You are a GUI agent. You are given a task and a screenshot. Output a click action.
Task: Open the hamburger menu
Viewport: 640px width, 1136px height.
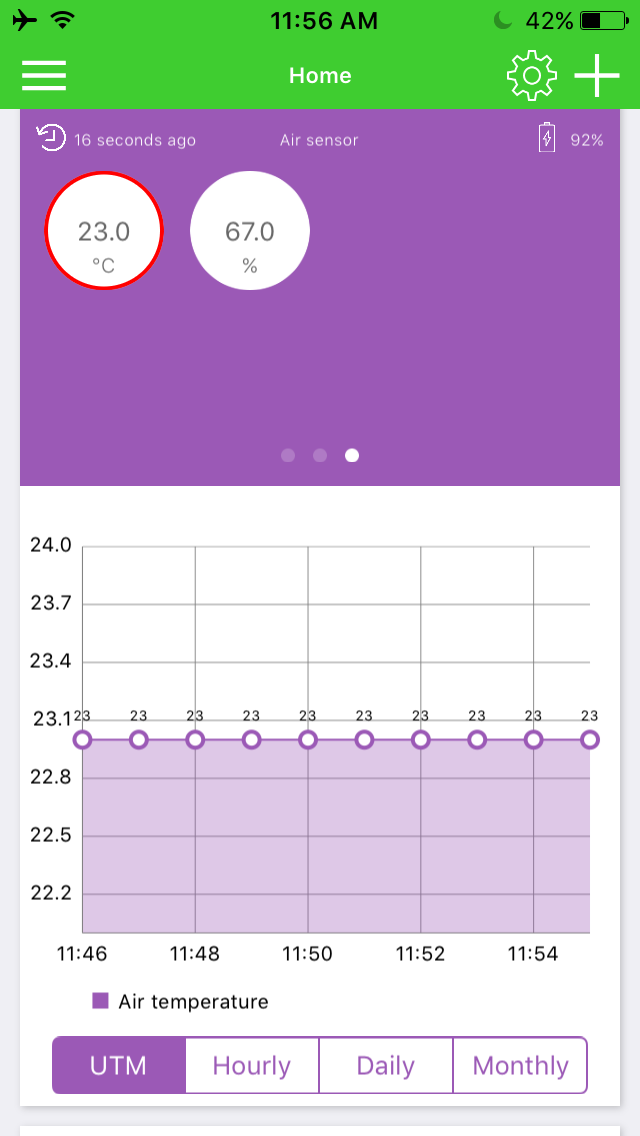[43, 75]
